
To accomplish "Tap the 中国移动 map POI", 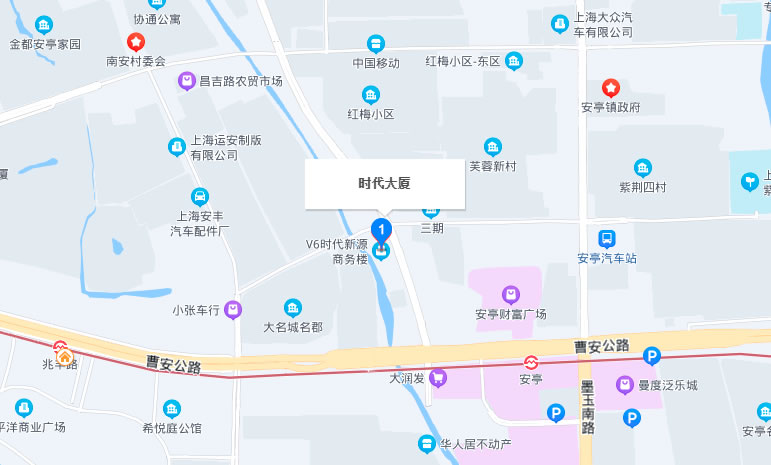I will pyautogui.click(x=376, y=44).
